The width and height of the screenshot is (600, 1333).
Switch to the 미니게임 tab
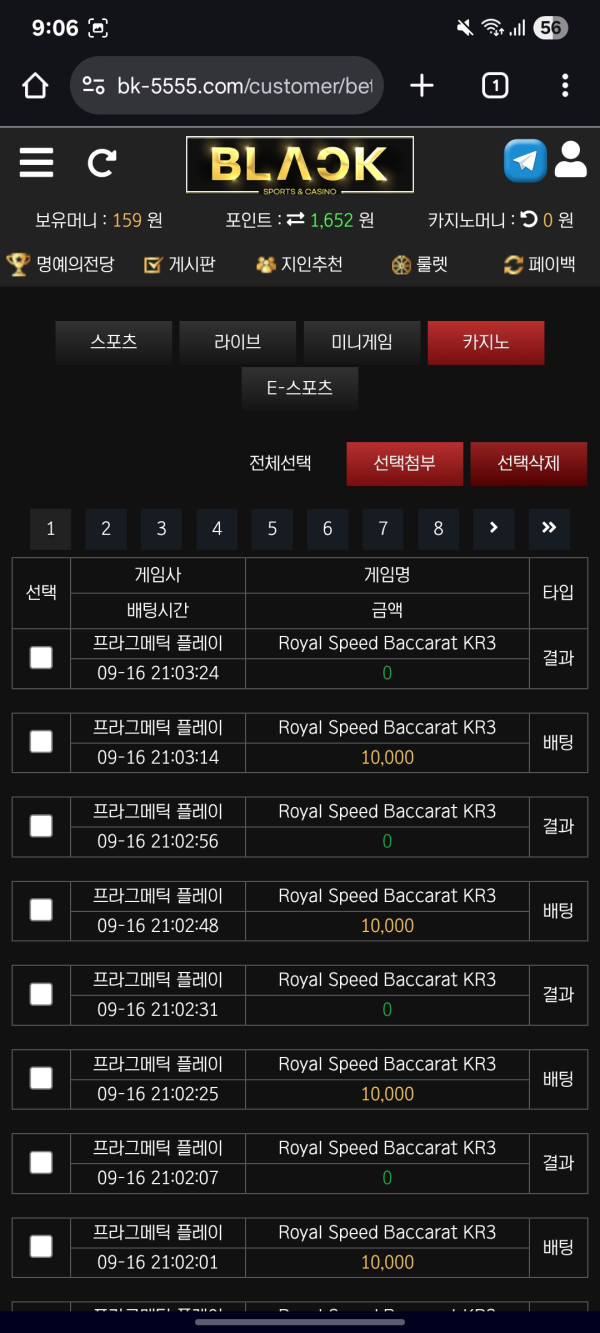tap(362, 342)
